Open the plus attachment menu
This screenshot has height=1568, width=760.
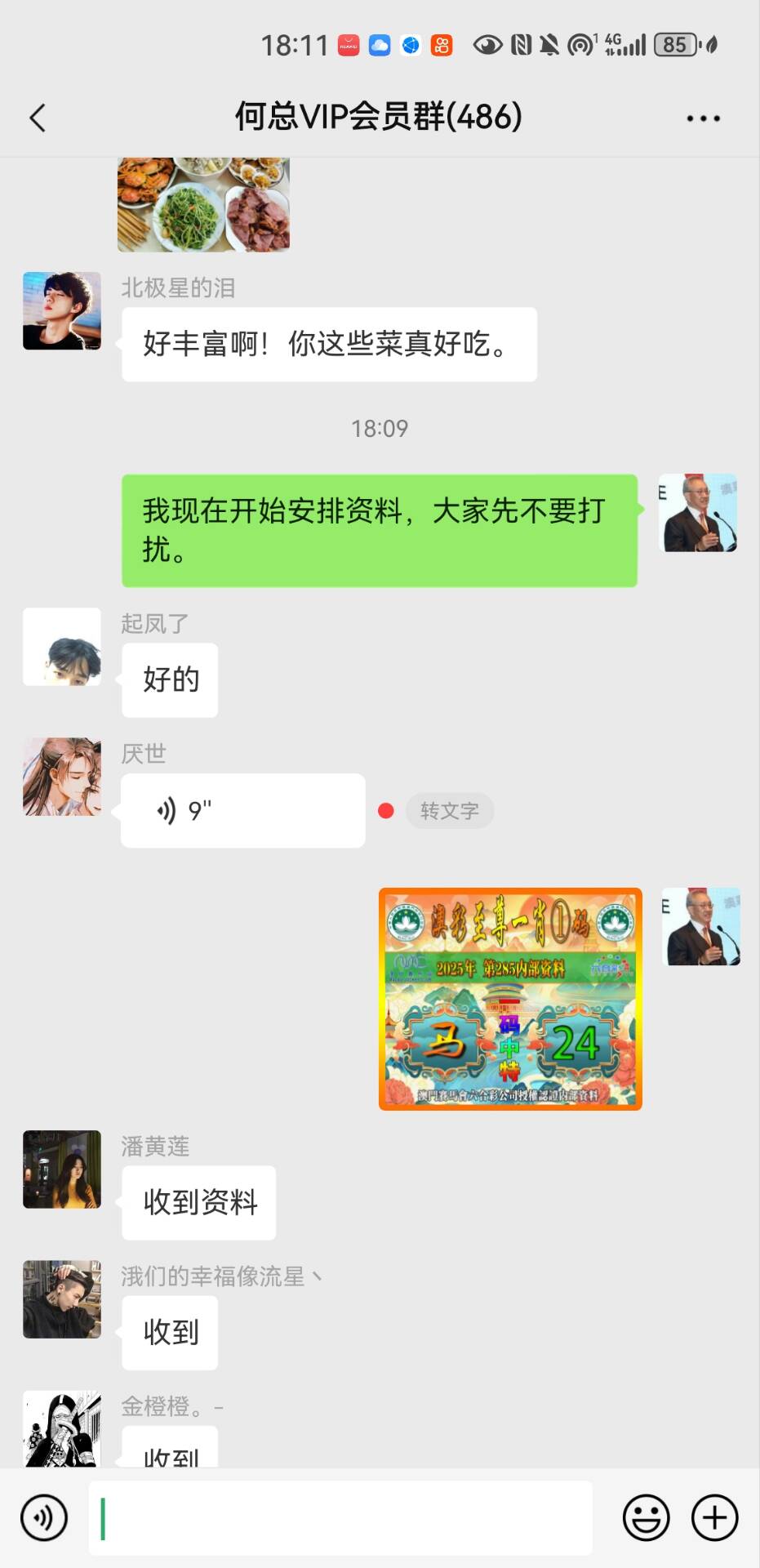tap(714, 1517)
